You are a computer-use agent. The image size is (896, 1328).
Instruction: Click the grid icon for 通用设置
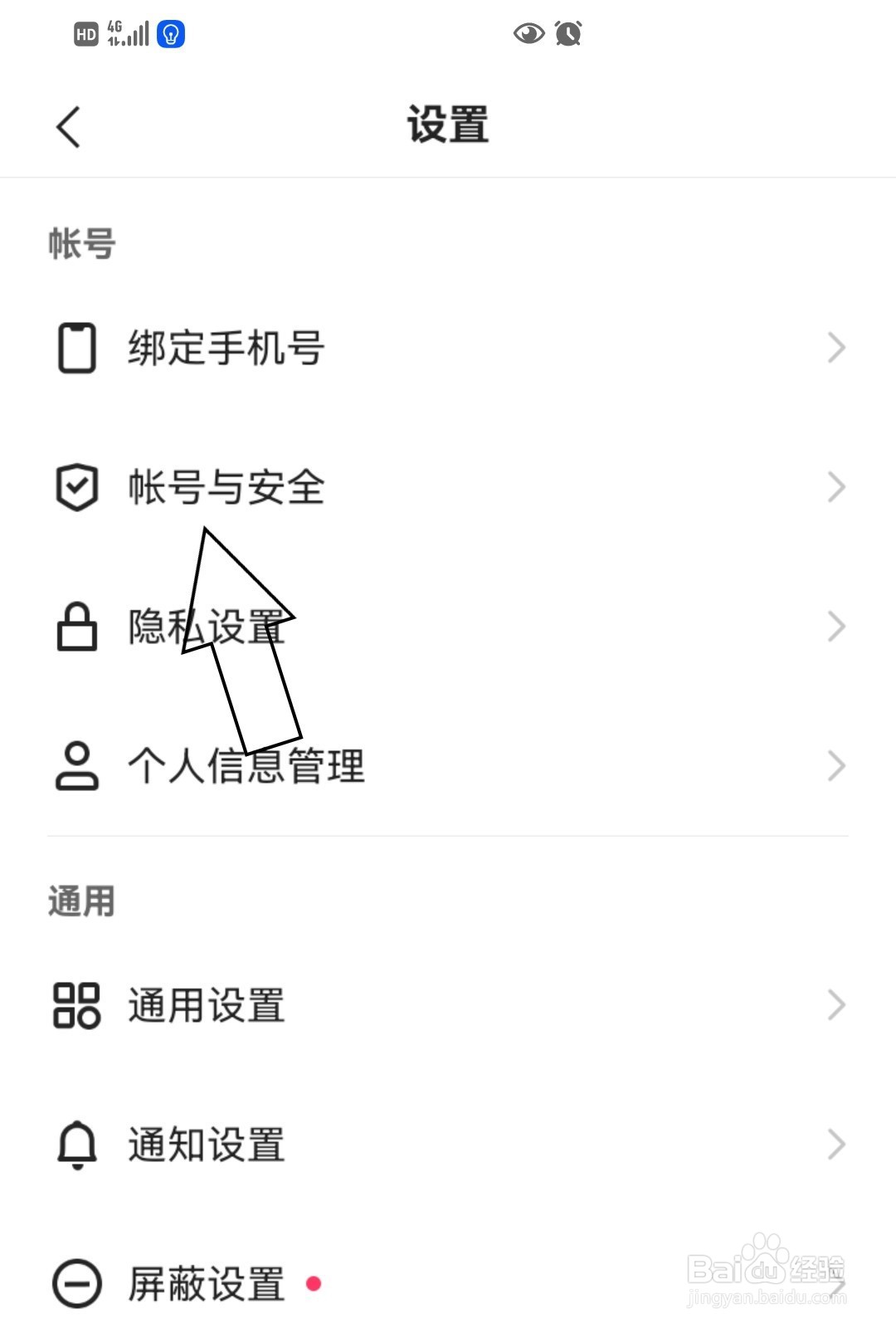coord(77,1006)
